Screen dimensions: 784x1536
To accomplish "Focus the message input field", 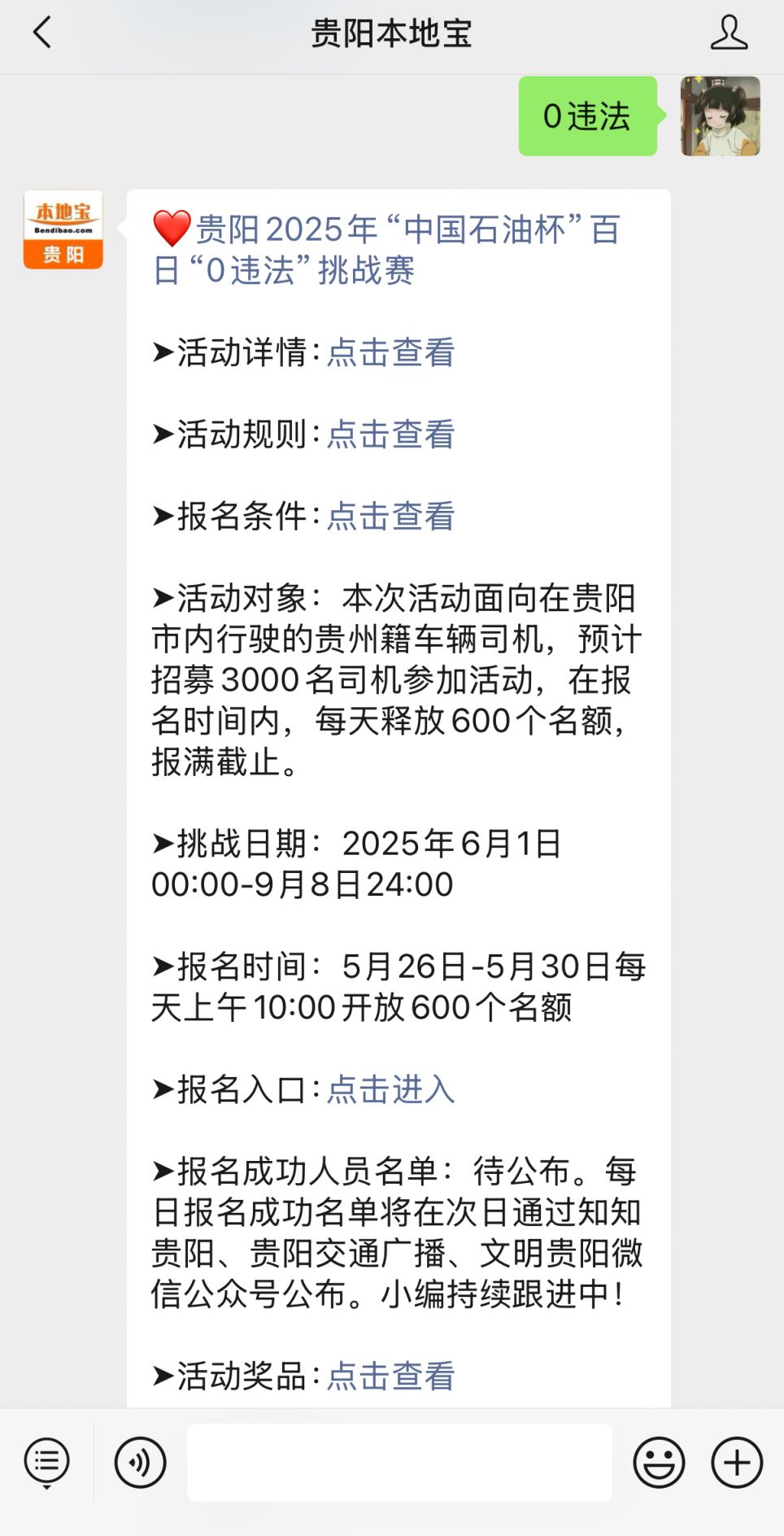I will pos(399,1463).
